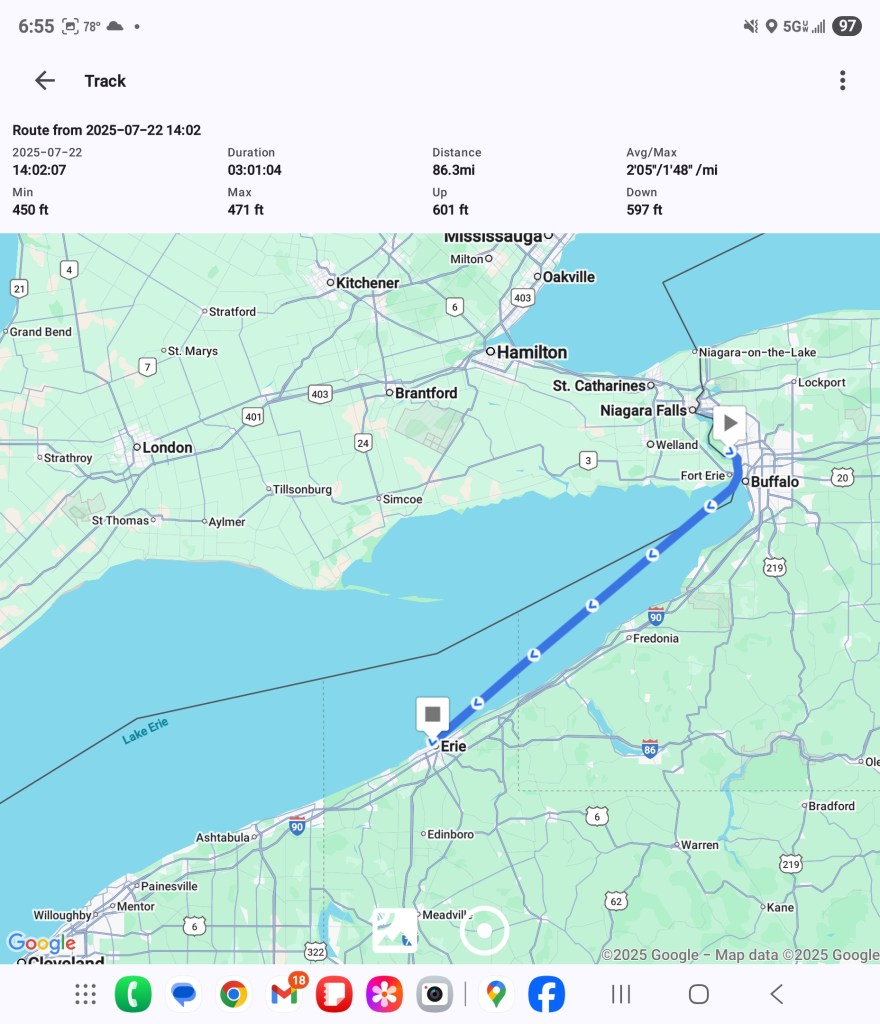
Task: Show recent apps
Action: 621,994
